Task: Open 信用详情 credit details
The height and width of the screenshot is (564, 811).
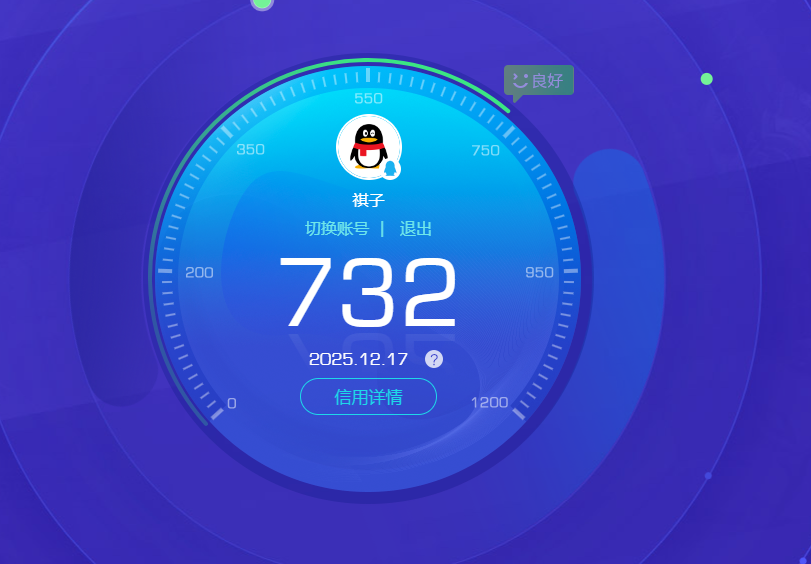Action: click(x=368, y=397)
